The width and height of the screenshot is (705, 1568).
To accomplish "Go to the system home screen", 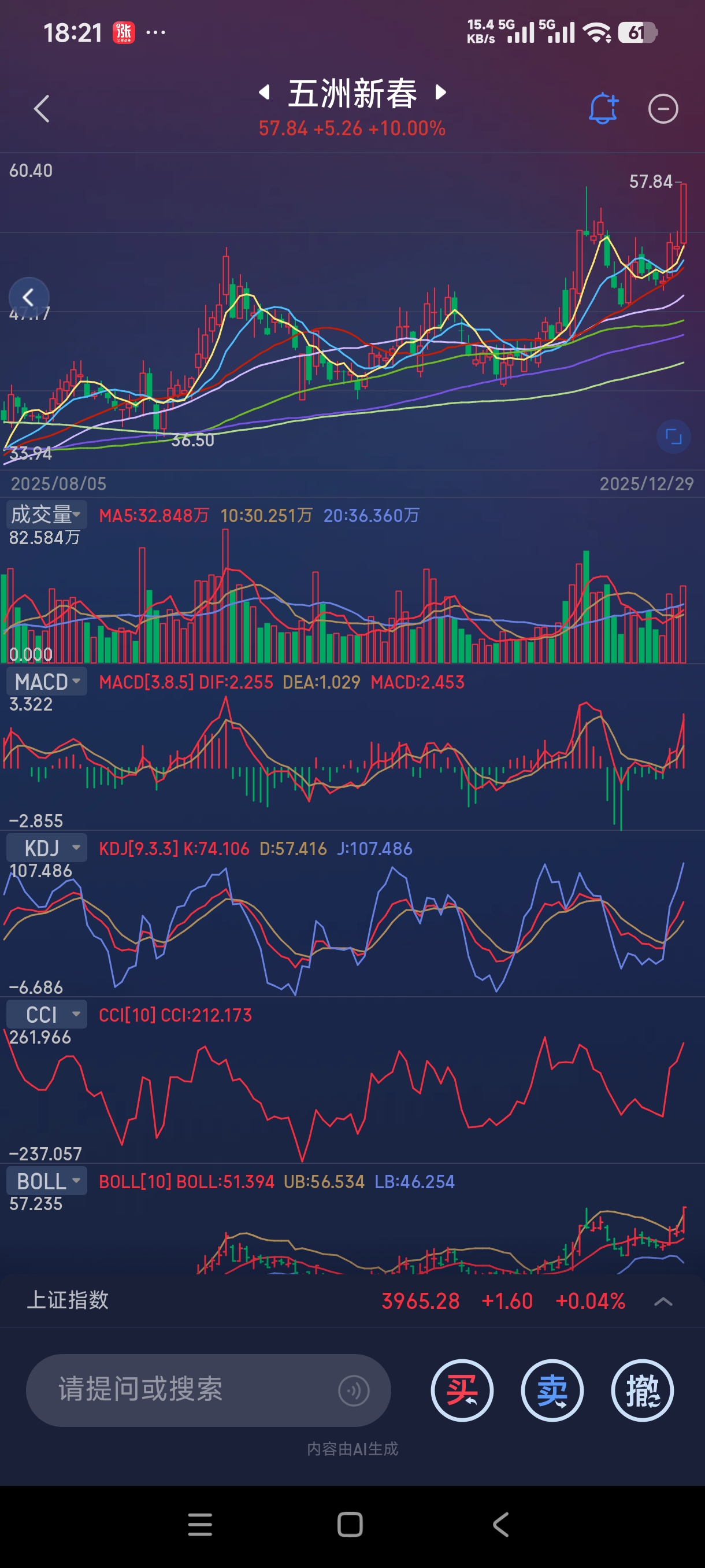I will pyautogui.click(x=350, y=1525).
